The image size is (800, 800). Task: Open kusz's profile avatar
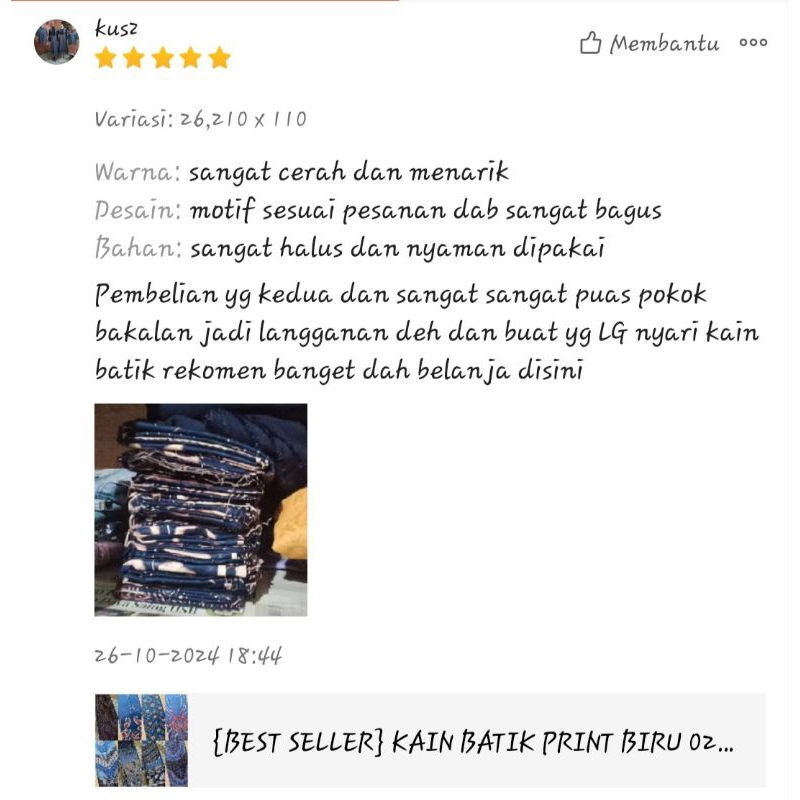[x=56, y=43]
